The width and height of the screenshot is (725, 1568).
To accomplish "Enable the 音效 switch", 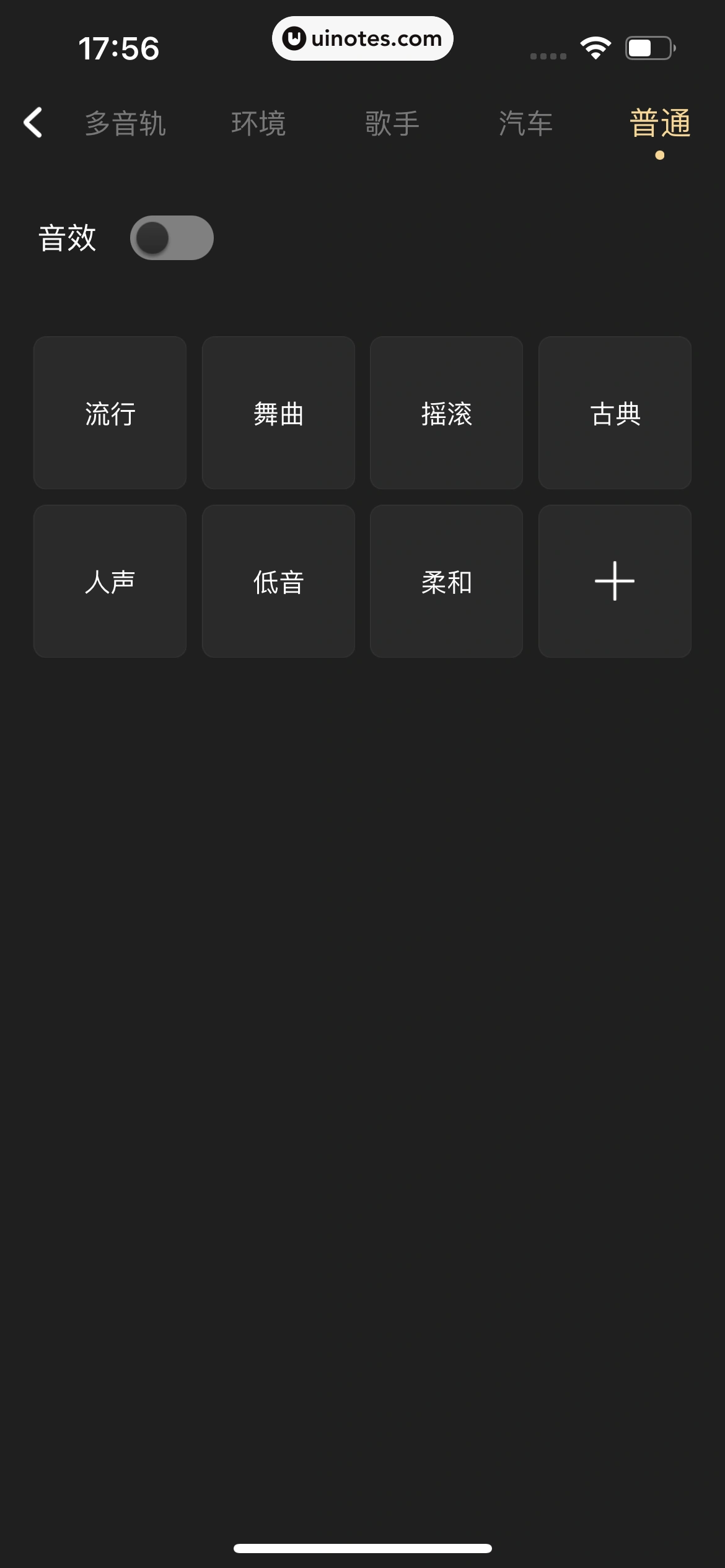I will pos(172,238).
